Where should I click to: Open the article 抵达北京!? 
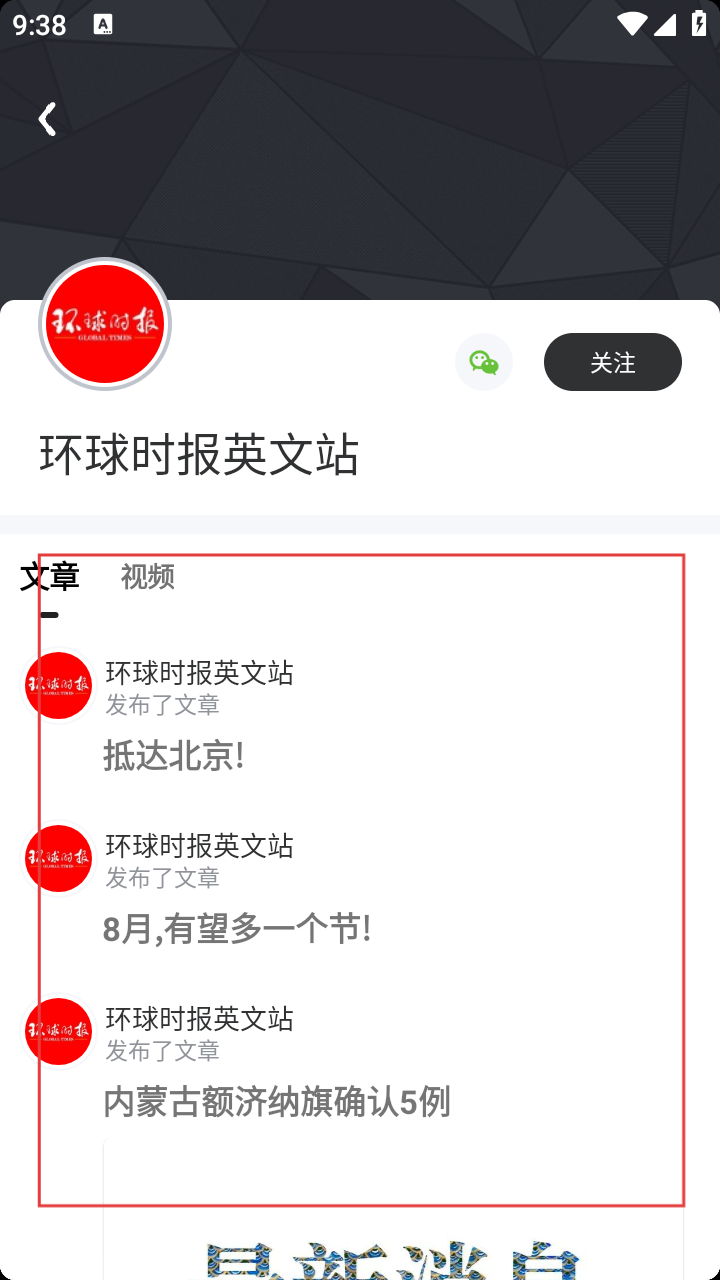point(174,756)
